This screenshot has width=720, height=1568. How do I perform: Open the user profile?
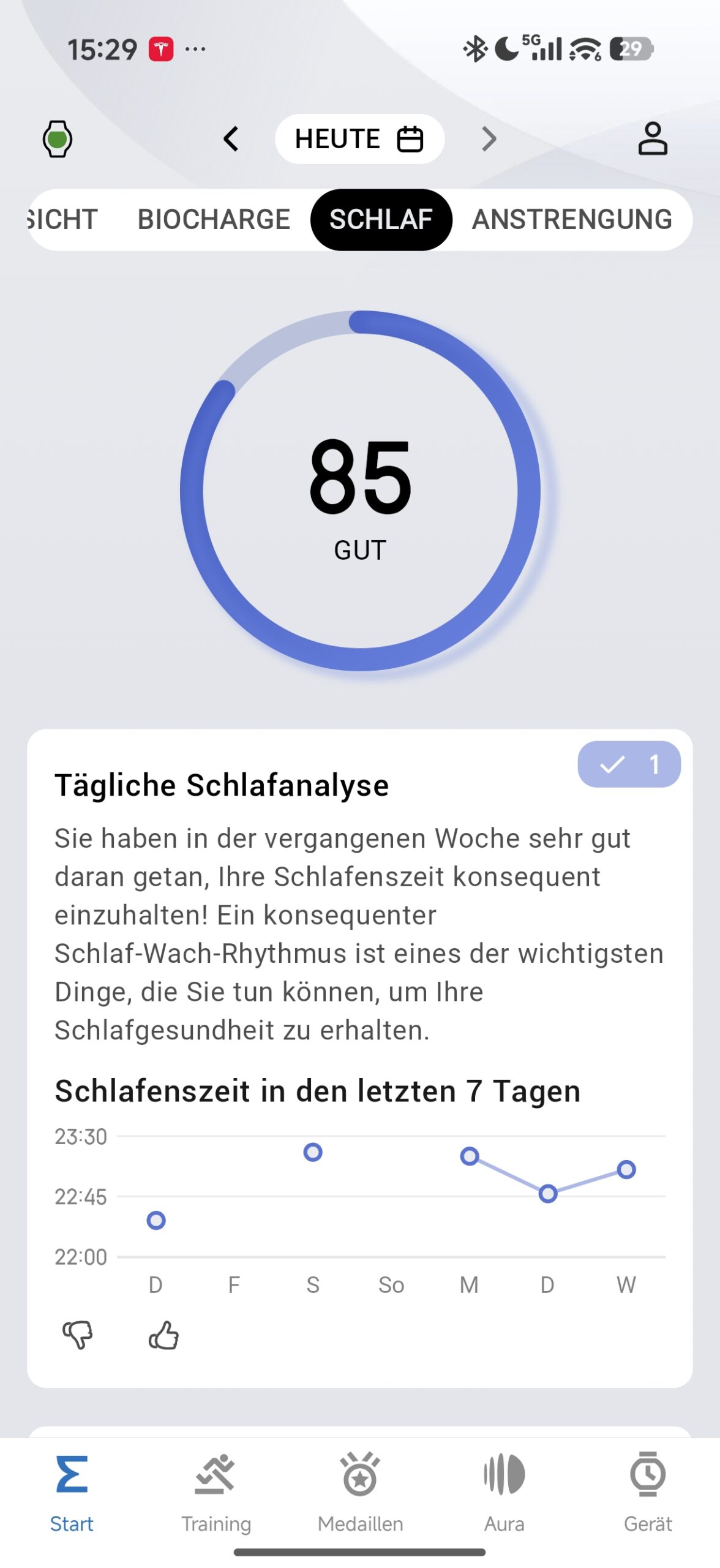point(653,139)
